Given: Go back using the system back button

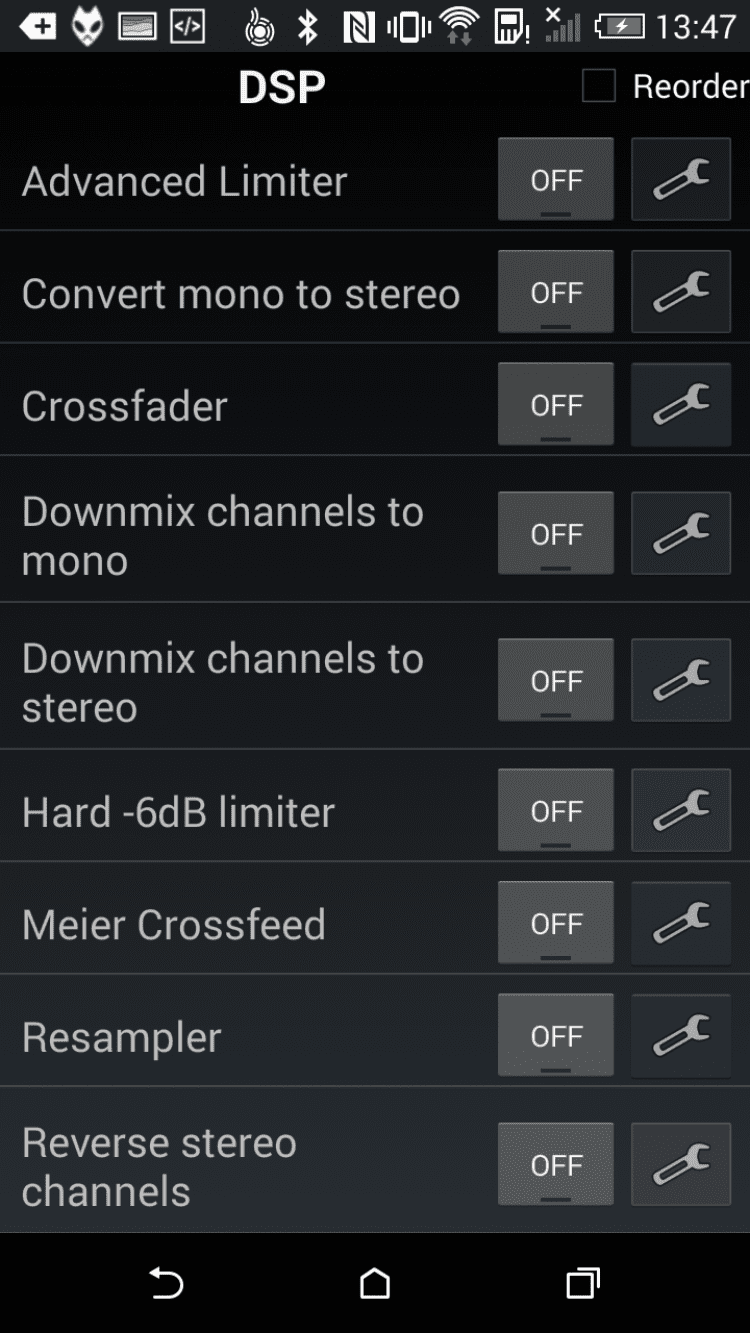Looking at the screenshot, I should coord(166,1283).
